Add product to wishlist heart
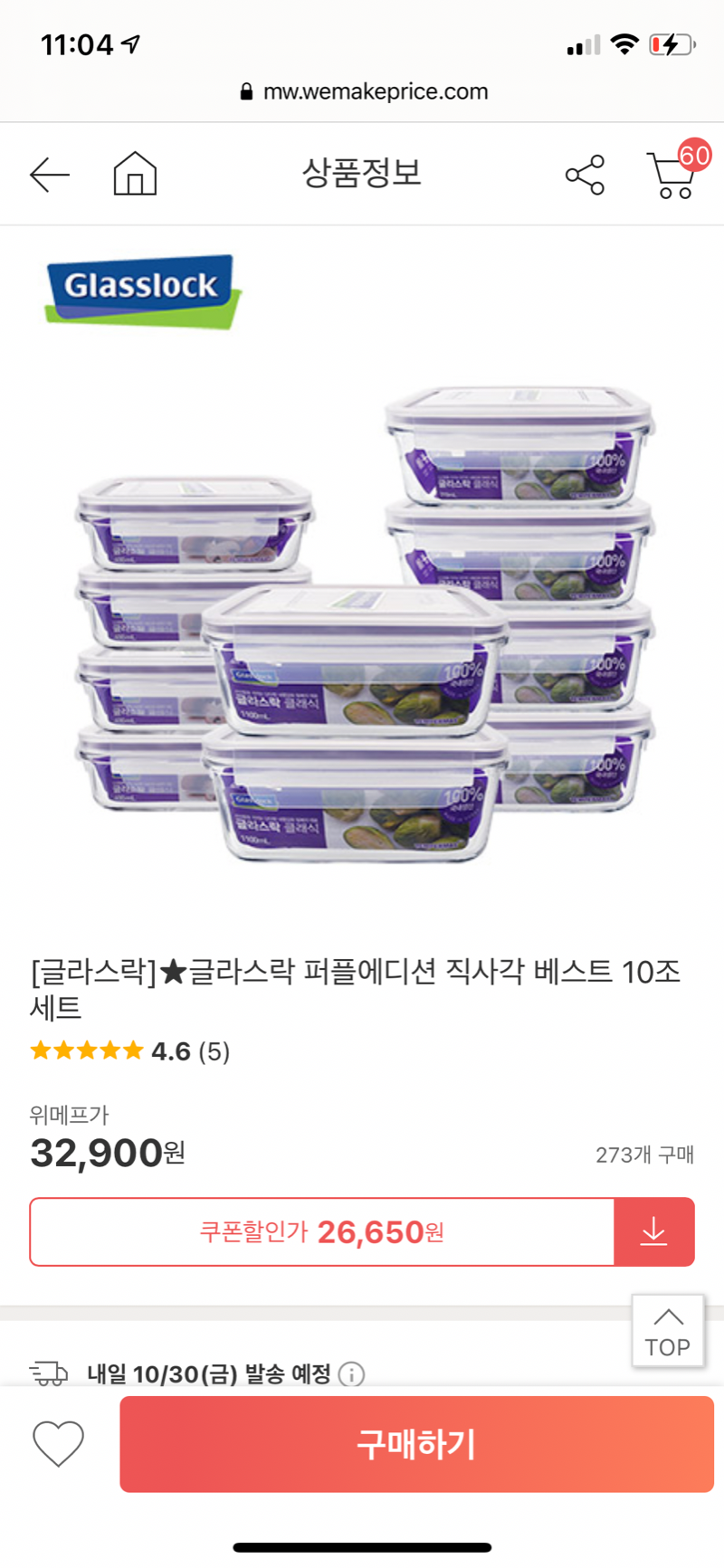724x1568 pixels. pos(59,1443)
